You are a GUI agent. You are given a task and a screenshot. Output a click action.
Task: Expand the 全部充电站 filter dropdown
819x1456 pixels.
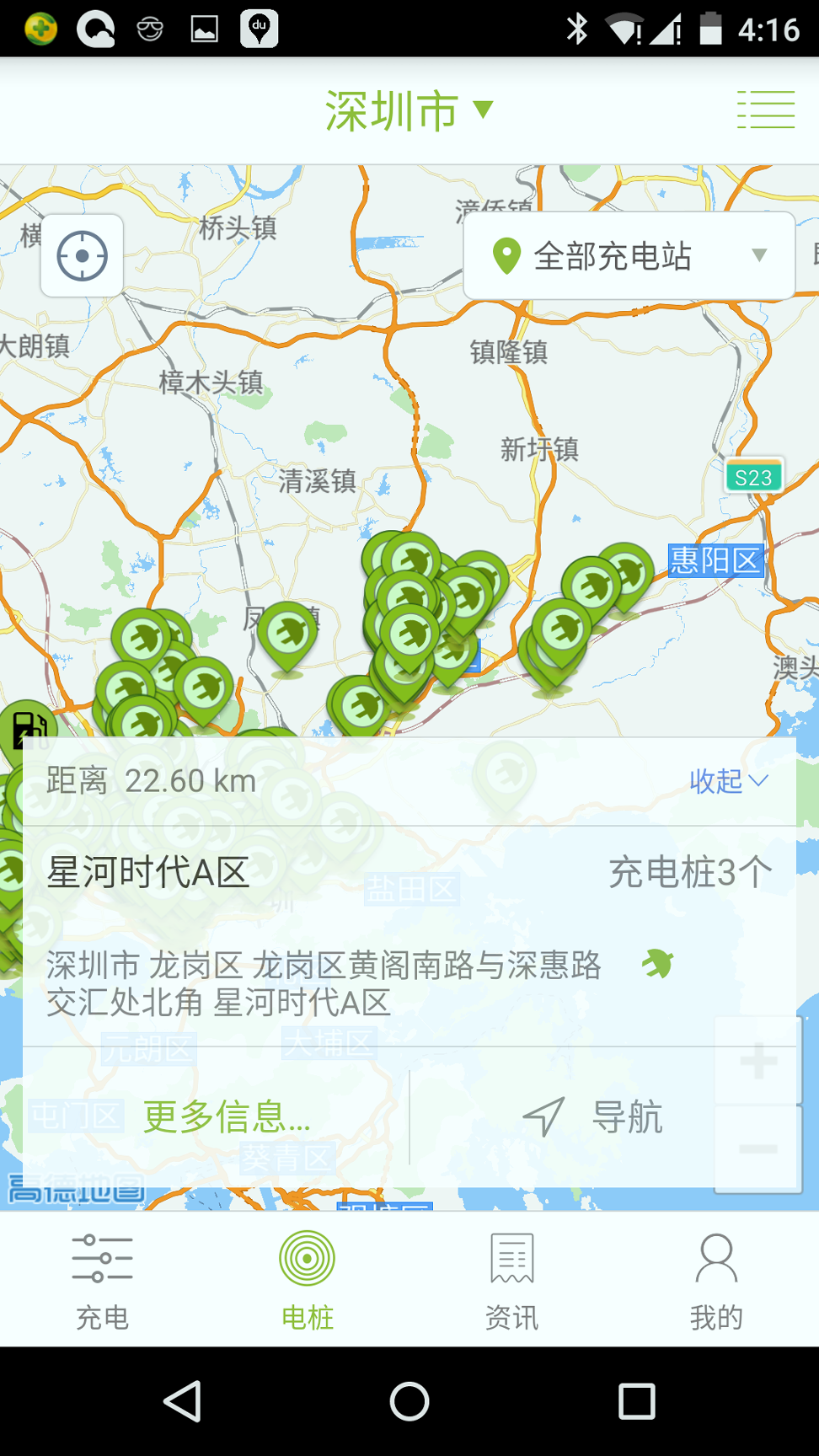(629, 255)
